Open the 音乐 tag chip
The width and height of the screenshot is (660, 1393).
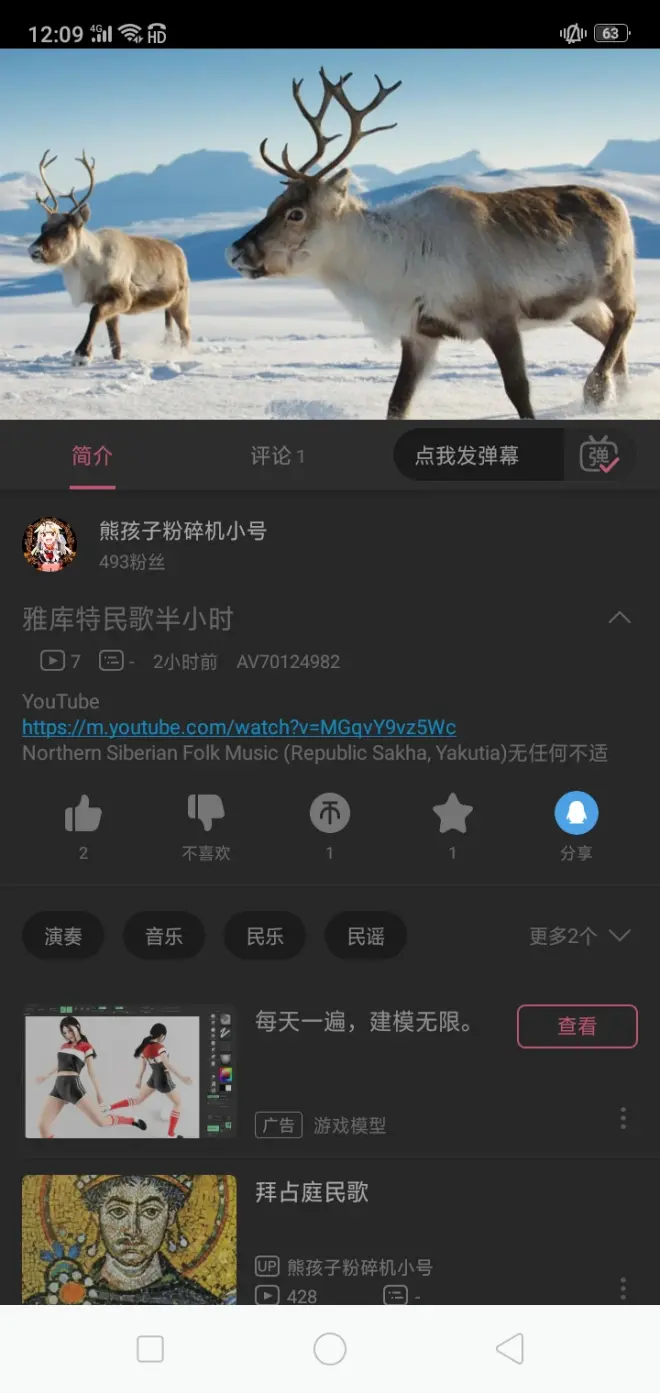click(x=164, y=936)
